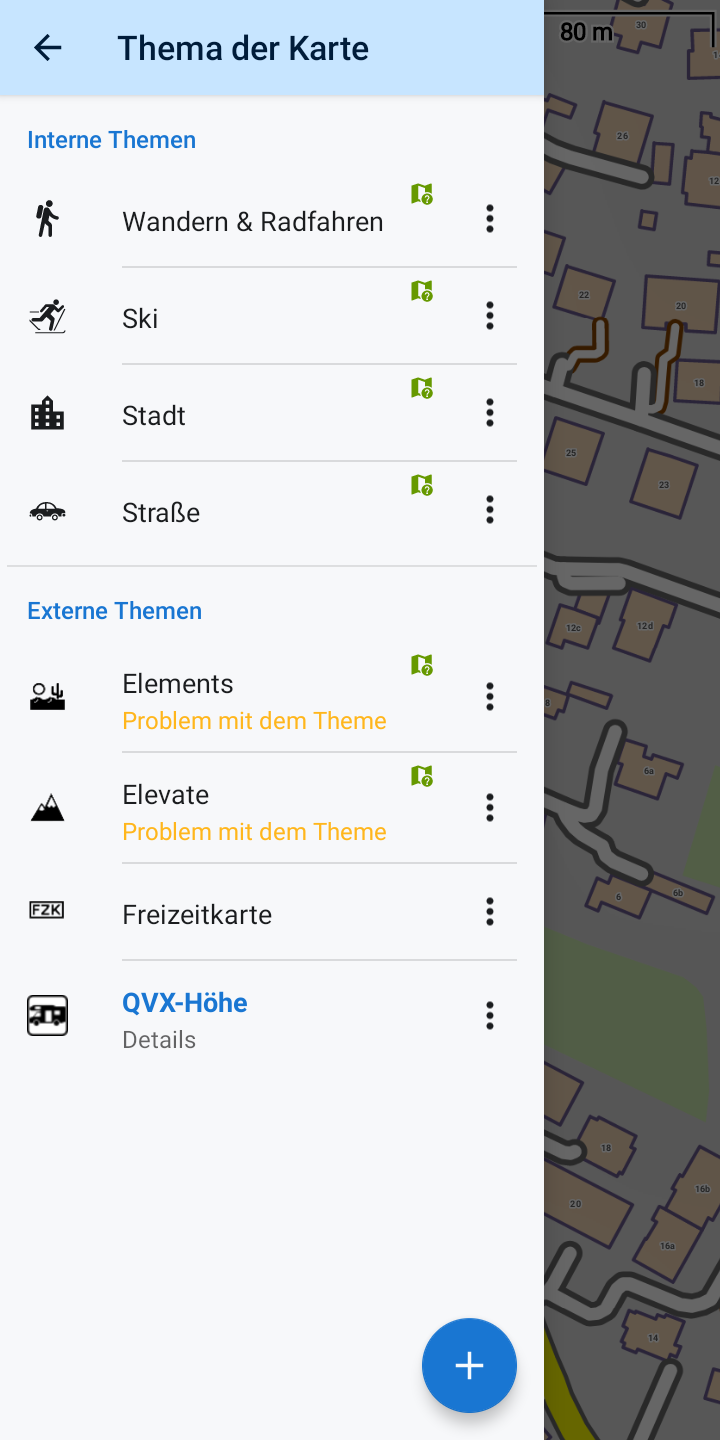Open options for the Elements theme
This screenshot has width=720, height=1440.
[489, 697]
